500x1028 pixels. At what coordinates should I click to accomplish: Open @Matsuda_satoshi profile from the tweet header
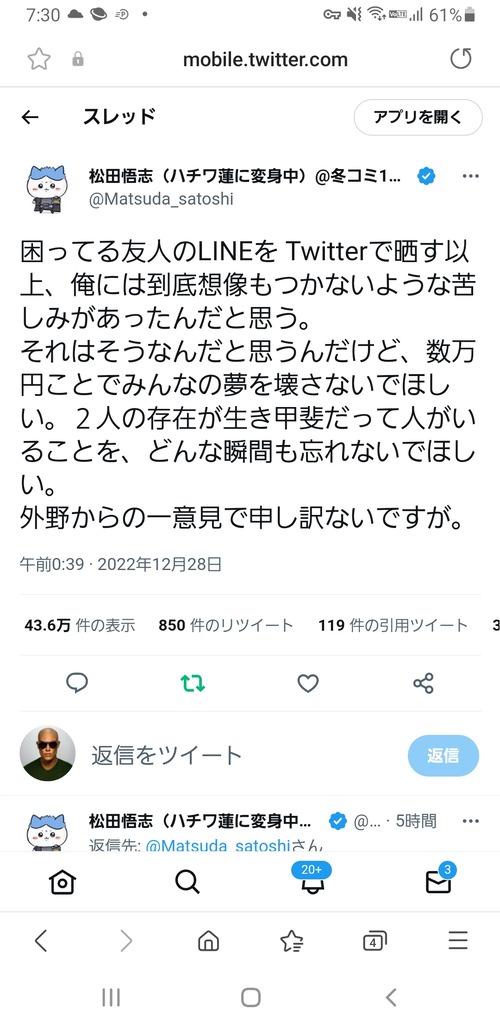click(x=161, y=199)
